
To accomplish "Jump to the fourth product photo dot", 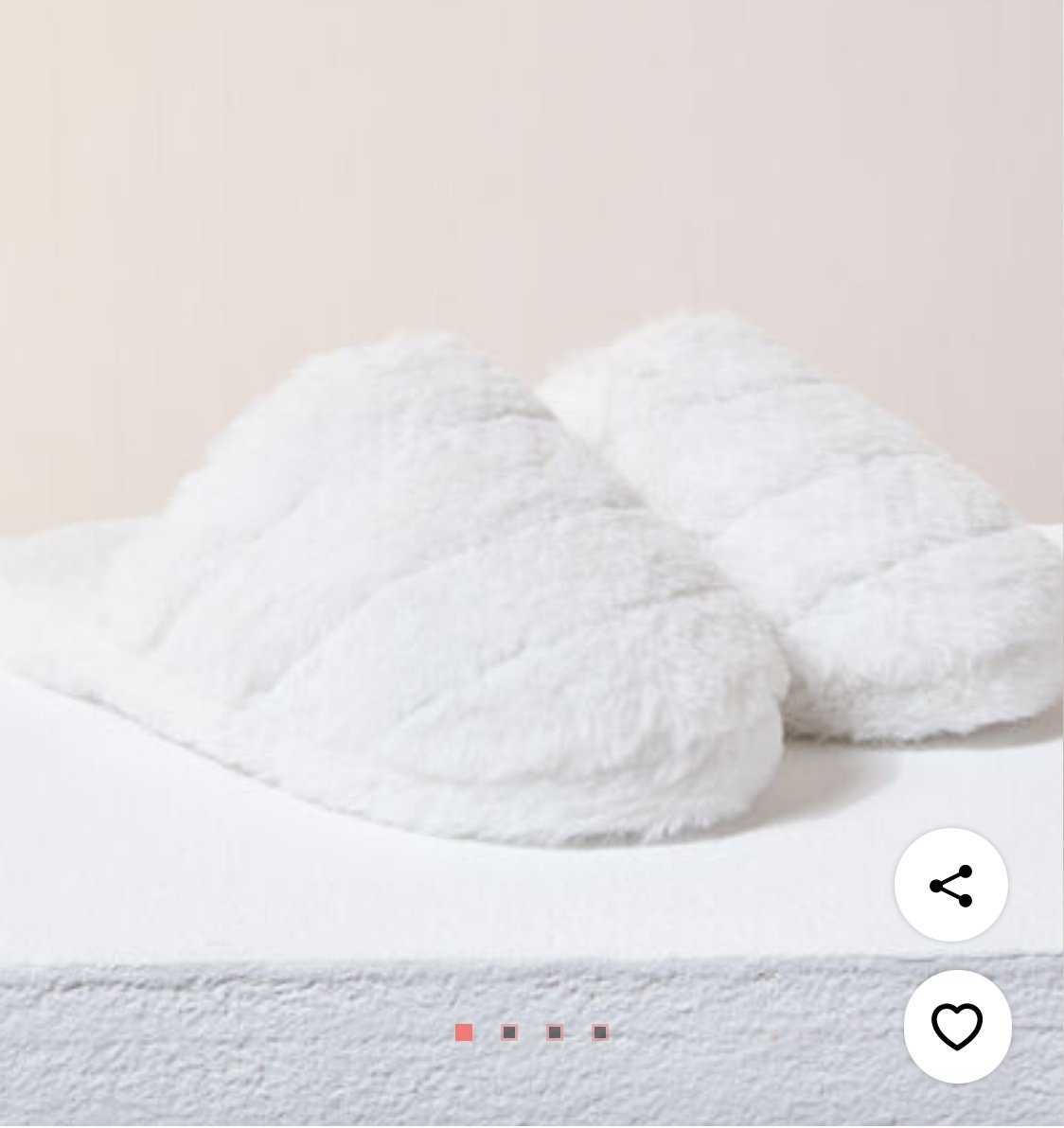I will (x=600, y=1032).
